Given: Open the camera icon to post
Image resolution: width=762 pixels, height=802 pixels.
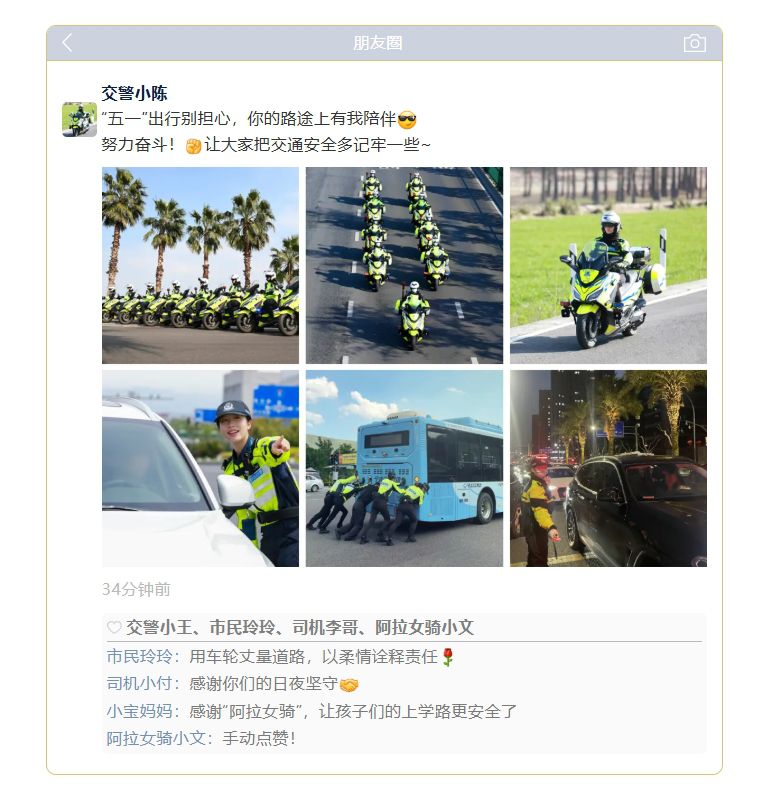Looking at the screenshot, I should [x=694, y=43].
